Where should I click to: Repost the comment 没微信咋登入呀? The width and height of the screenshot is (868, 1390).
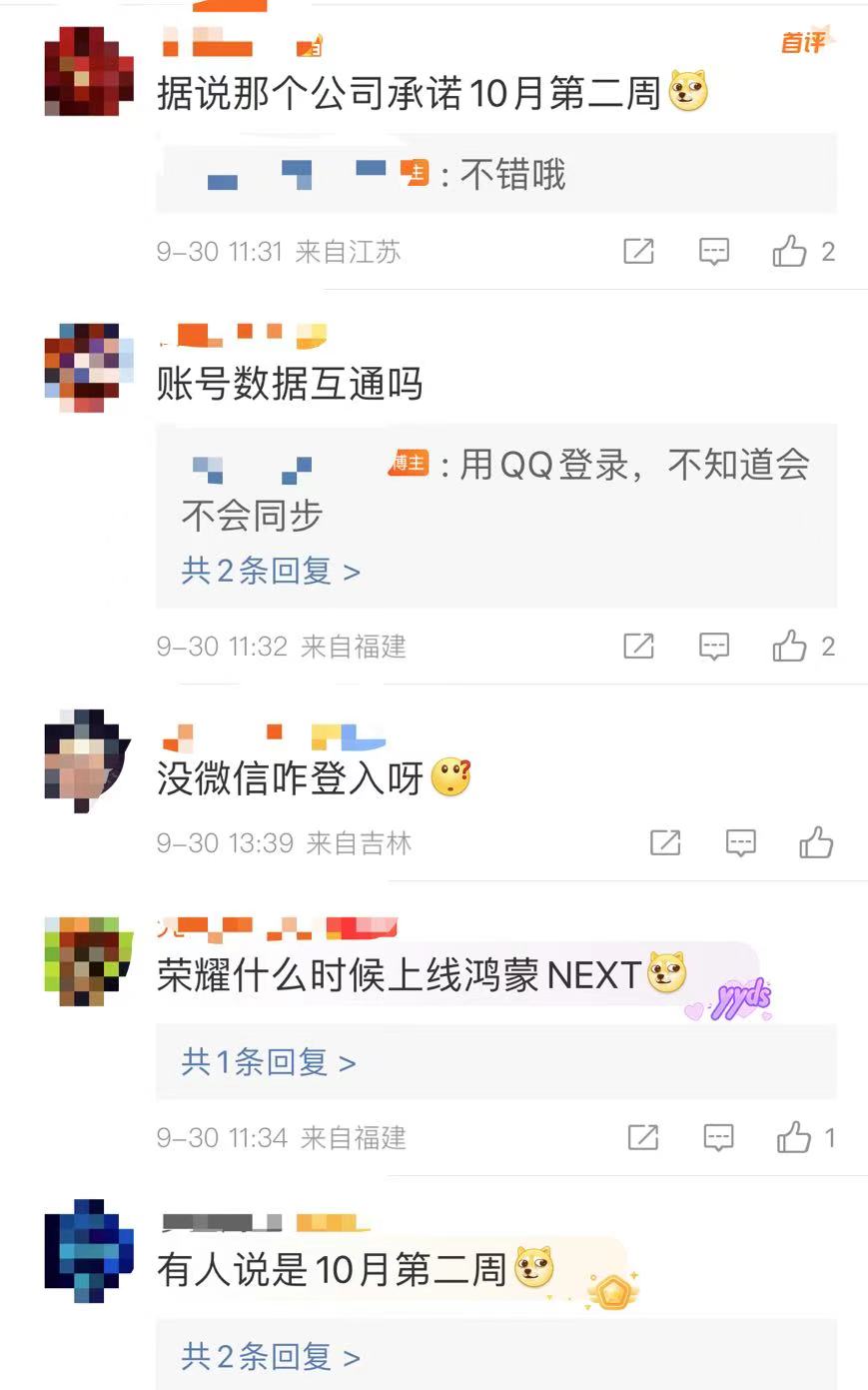point(665,843)
